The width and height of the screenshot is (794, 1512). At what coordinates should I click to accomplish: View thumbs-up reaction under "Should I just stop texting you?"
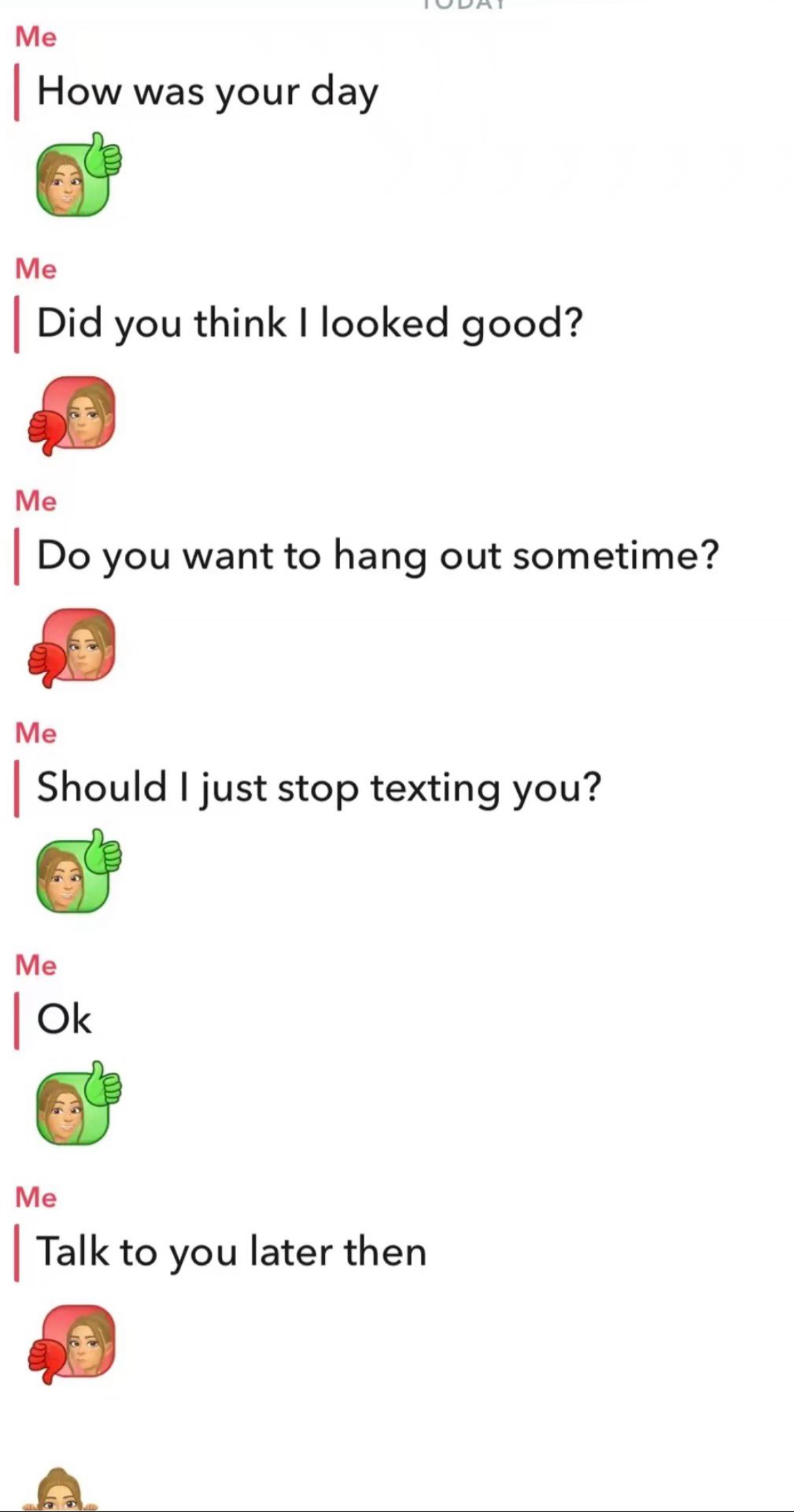[79, 871]
